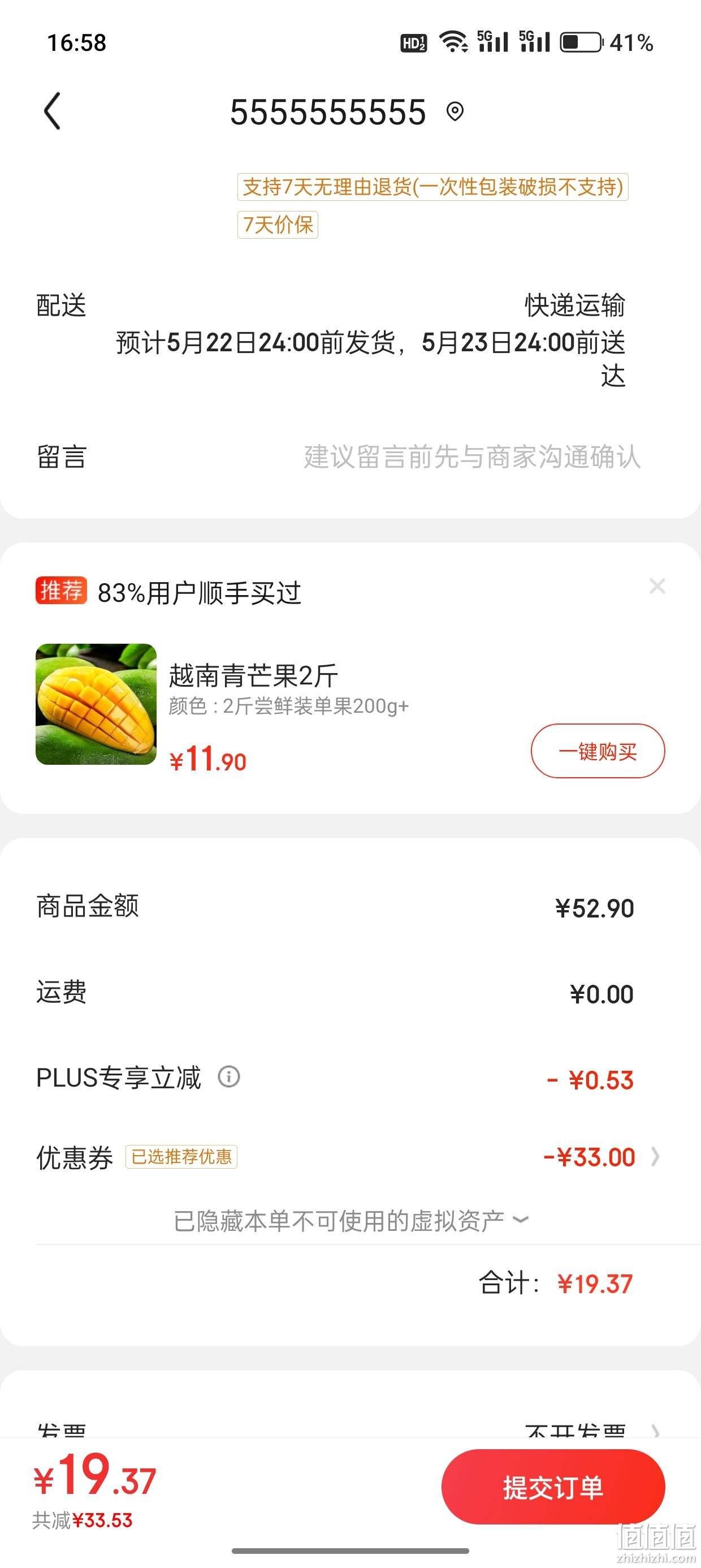Dismiss the 推荐 recommendation card
701x1568 pixels.
click(x=657, y=586)
